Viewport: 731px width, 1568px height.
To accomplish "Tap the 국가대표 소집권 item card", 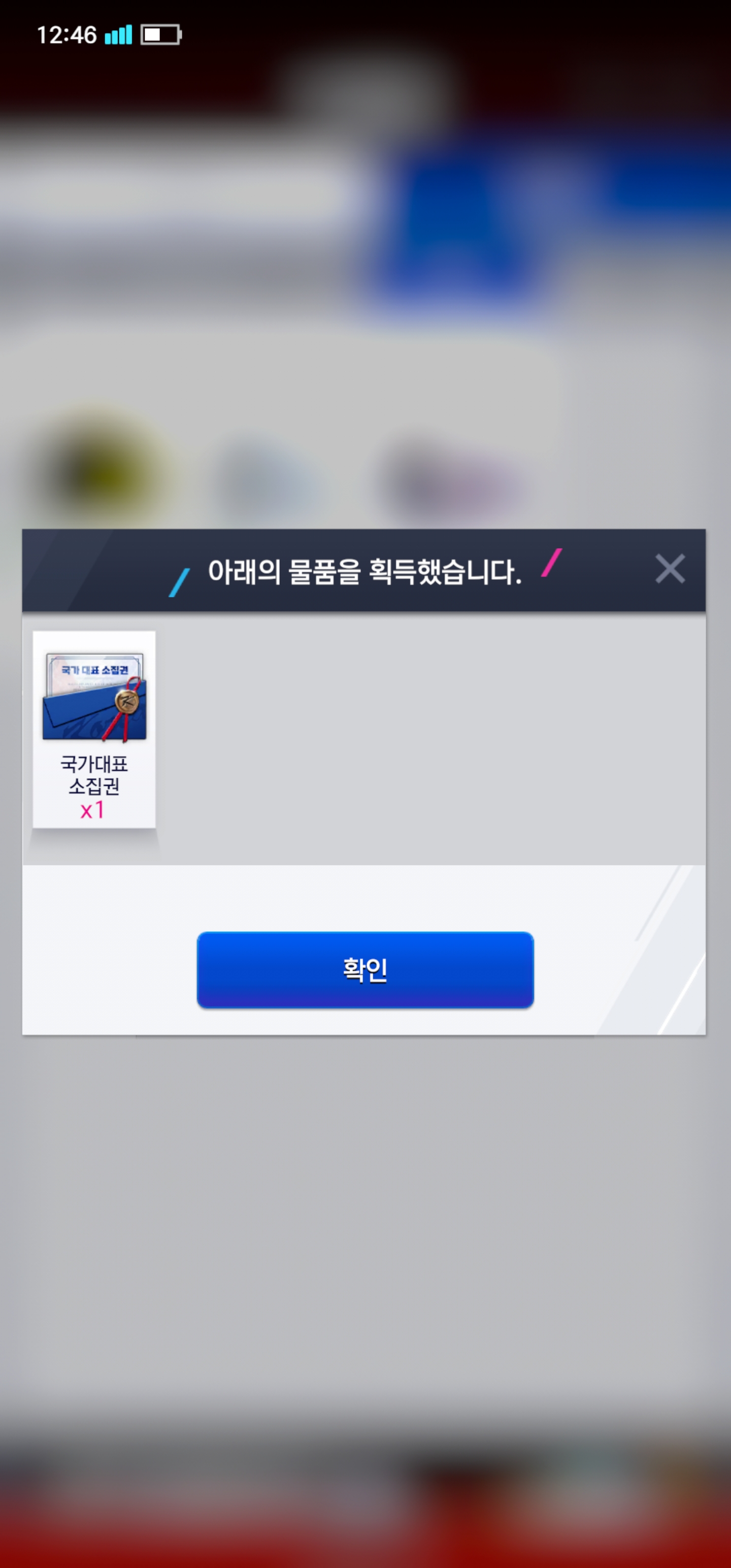I will click(94, 729).
